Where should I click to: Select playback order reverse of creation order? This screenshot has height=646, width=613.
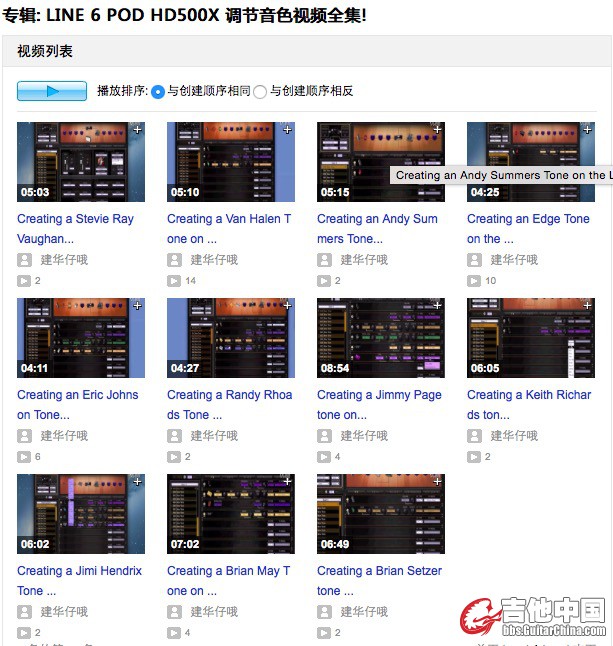pos(260,92)
